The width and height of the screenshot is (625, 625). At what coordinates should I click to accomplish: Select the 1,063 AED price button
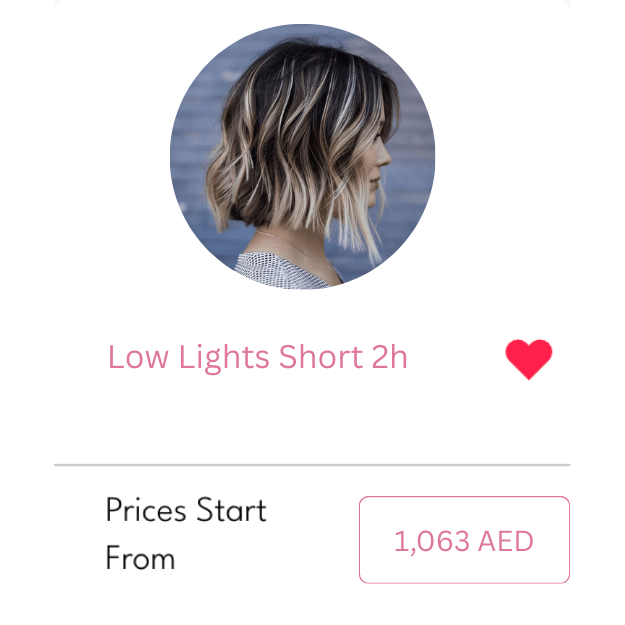click(464, 540)
